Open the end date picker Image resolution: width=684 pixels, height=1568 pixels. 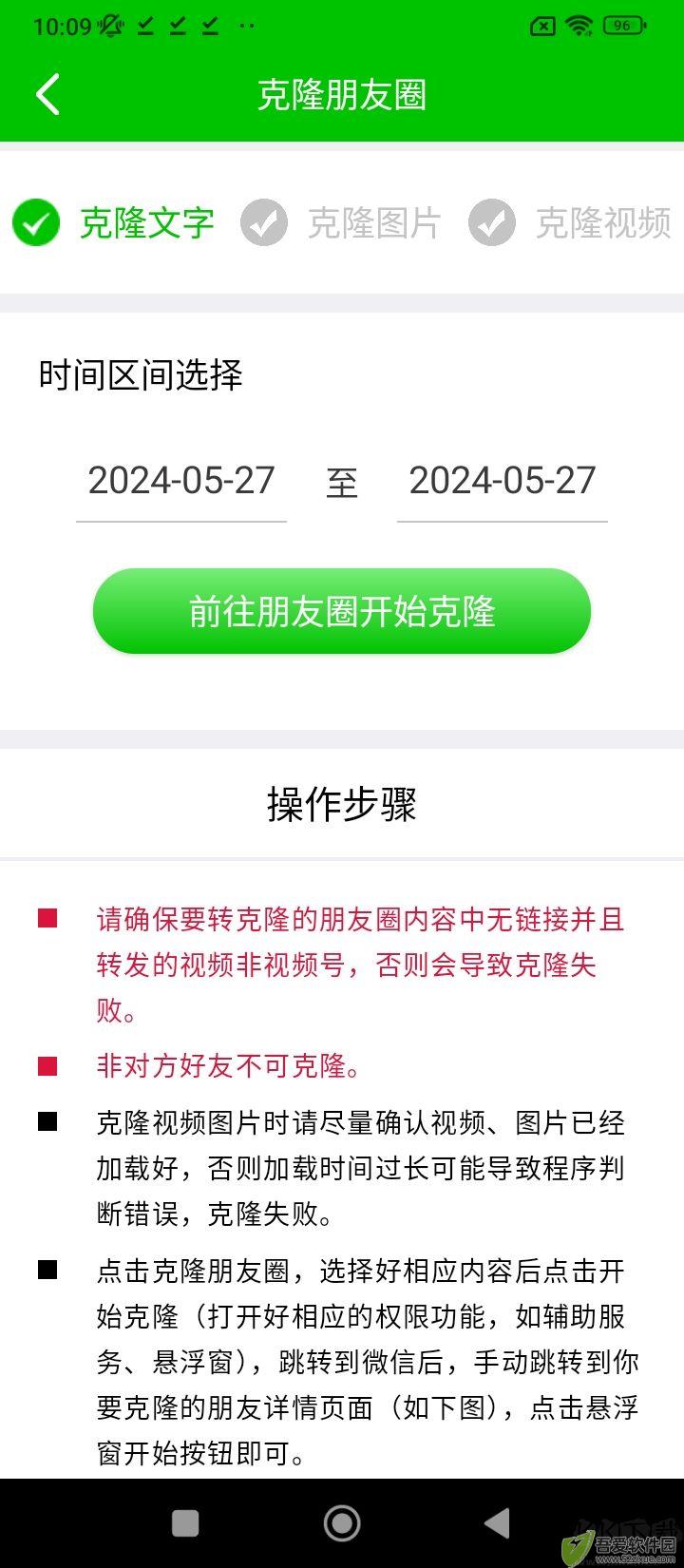coord(503,481)
